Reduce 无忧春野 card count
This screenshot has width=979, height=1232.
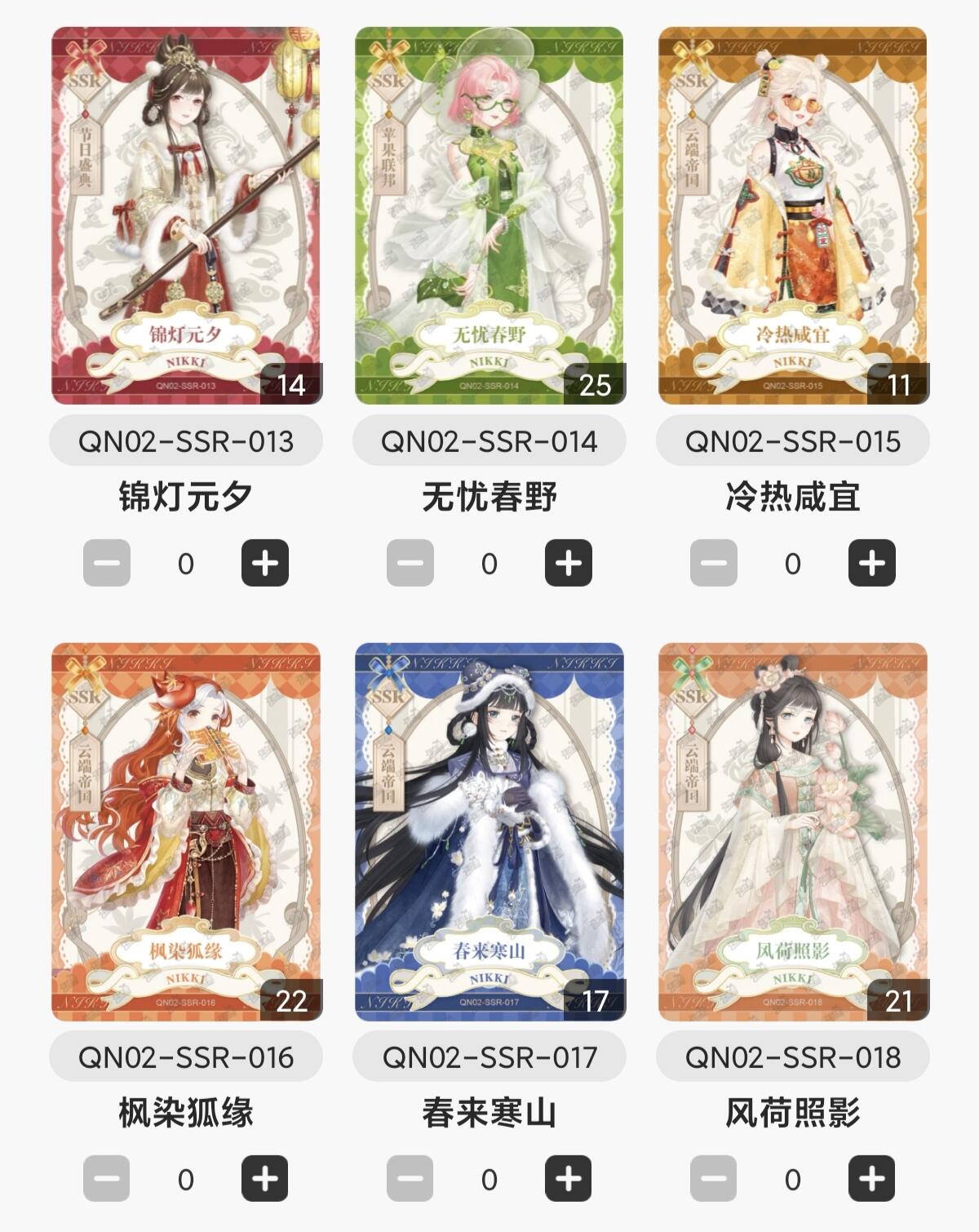pos(410,563)
